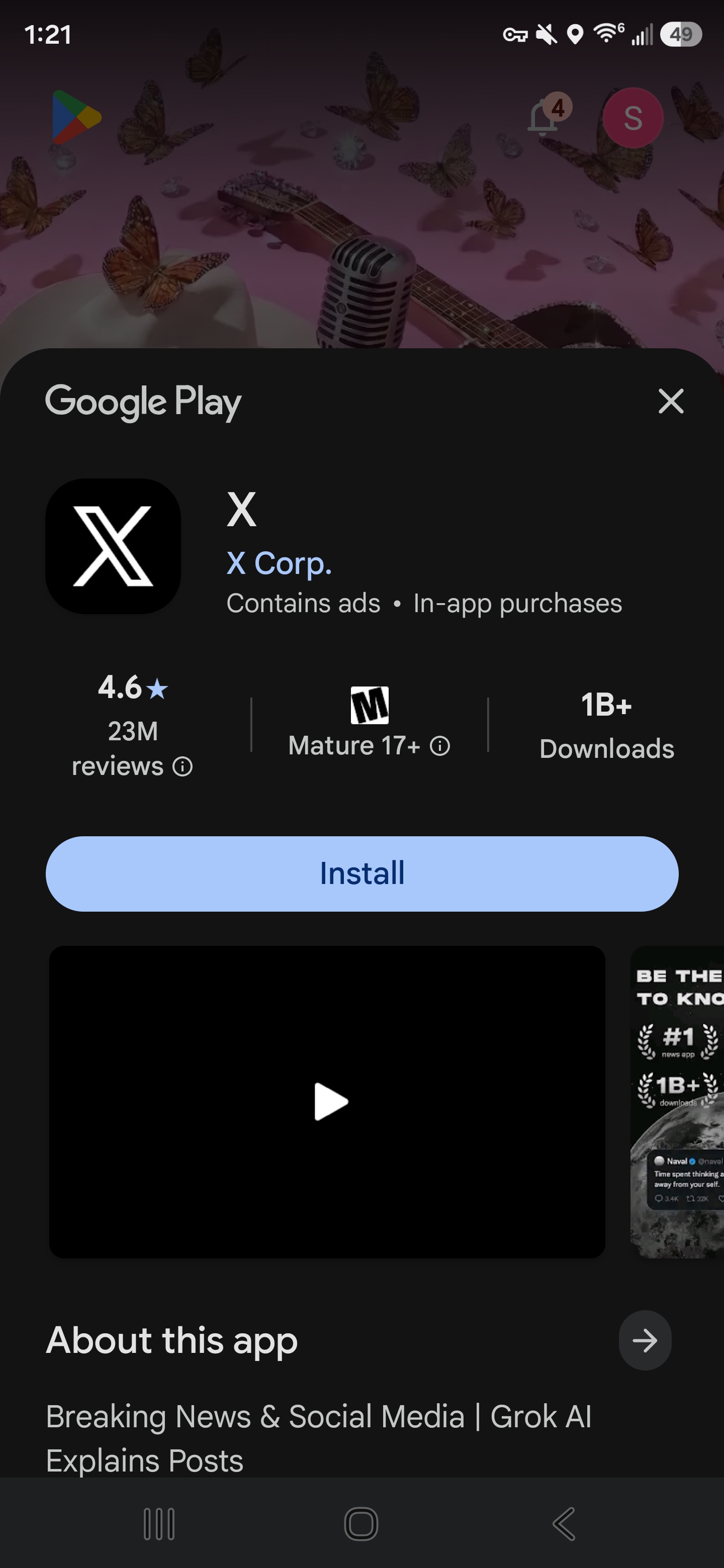Install the X app
The width and height of the screenshot is (724, 1568).
point(361,873)
